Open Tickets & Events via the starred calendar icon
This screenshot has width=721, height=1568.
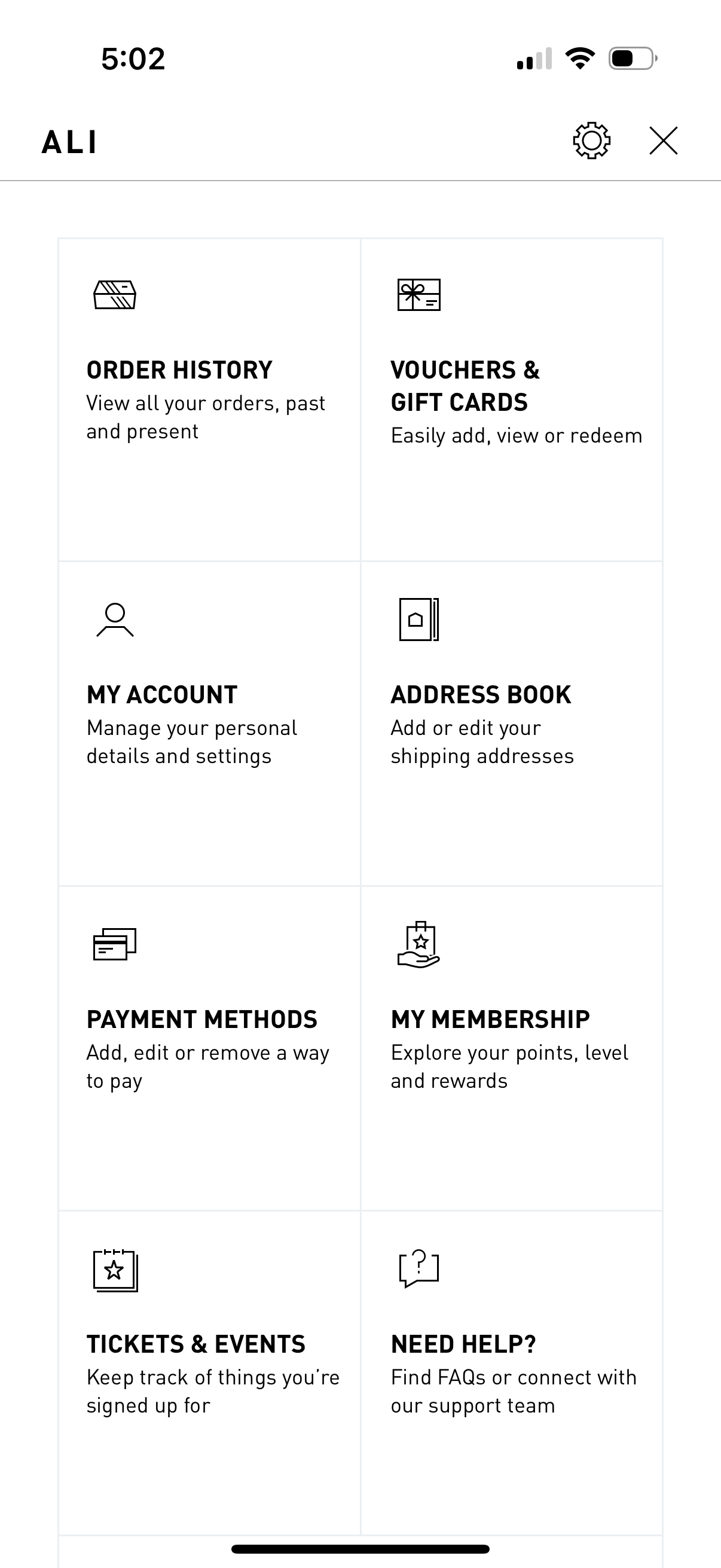115,1271
